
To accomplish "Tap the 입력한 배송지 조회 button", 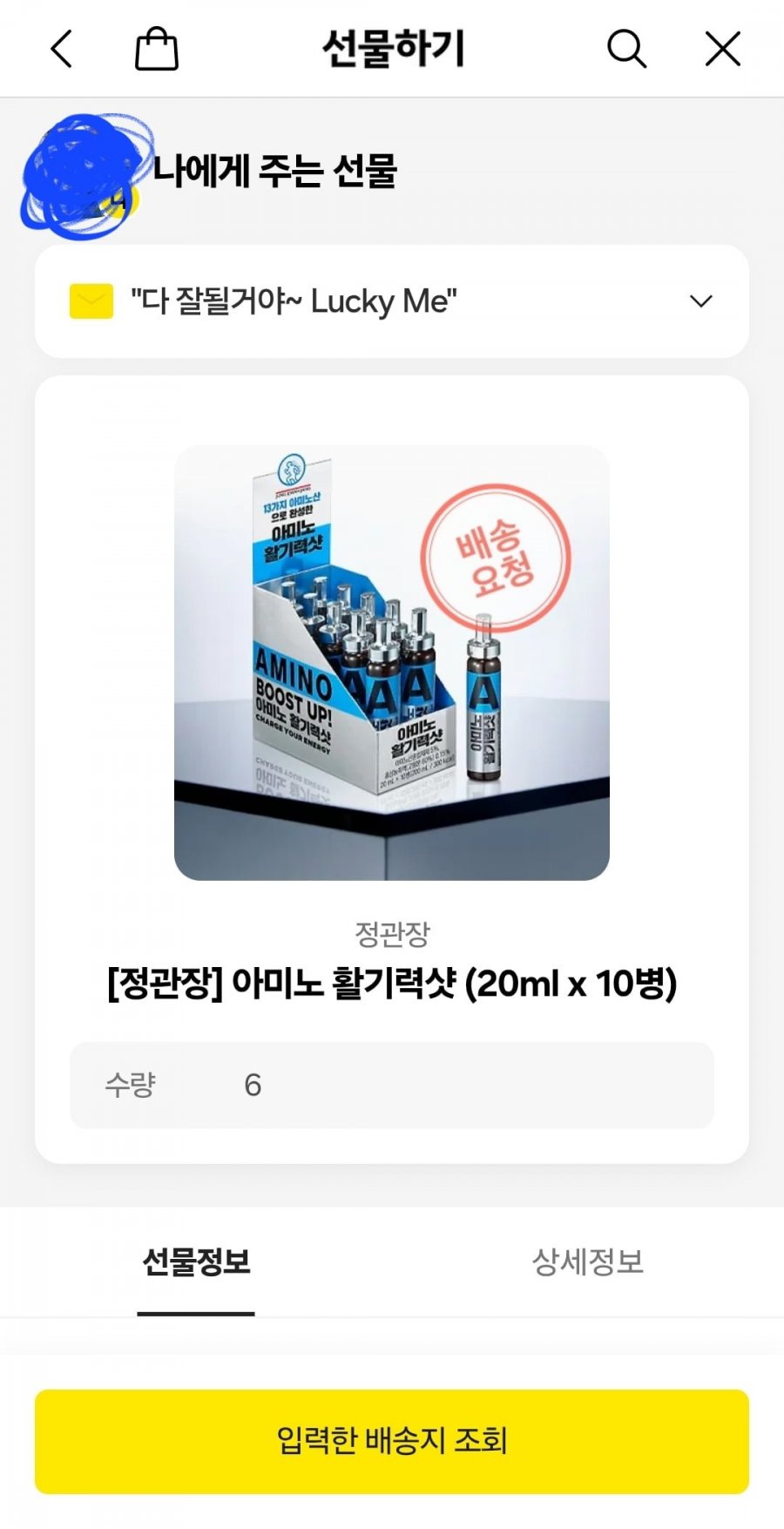I will 392,1442.
